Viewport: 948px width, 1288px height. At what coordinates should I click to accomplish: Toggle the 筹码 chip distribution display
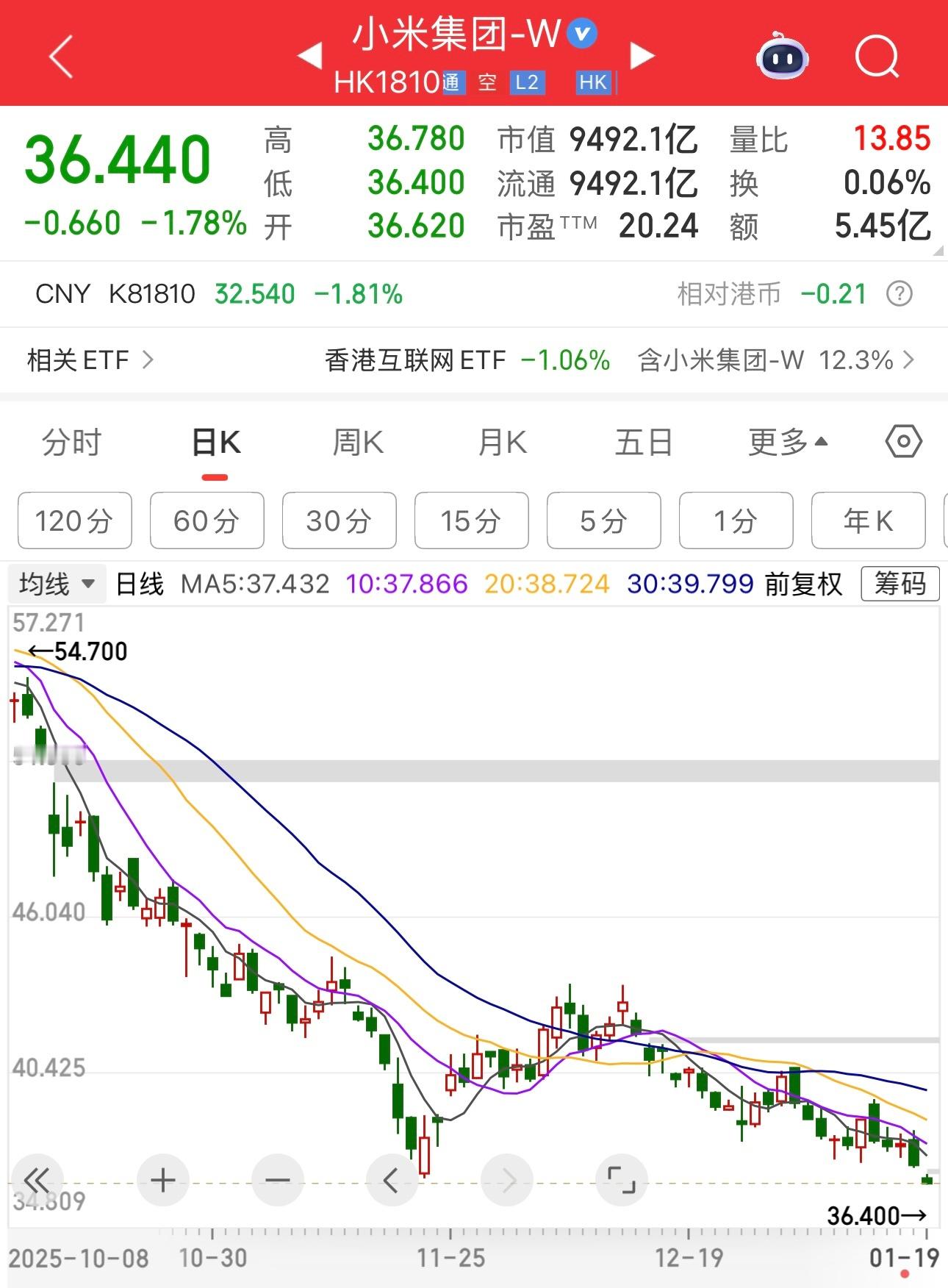coord(898,584)
